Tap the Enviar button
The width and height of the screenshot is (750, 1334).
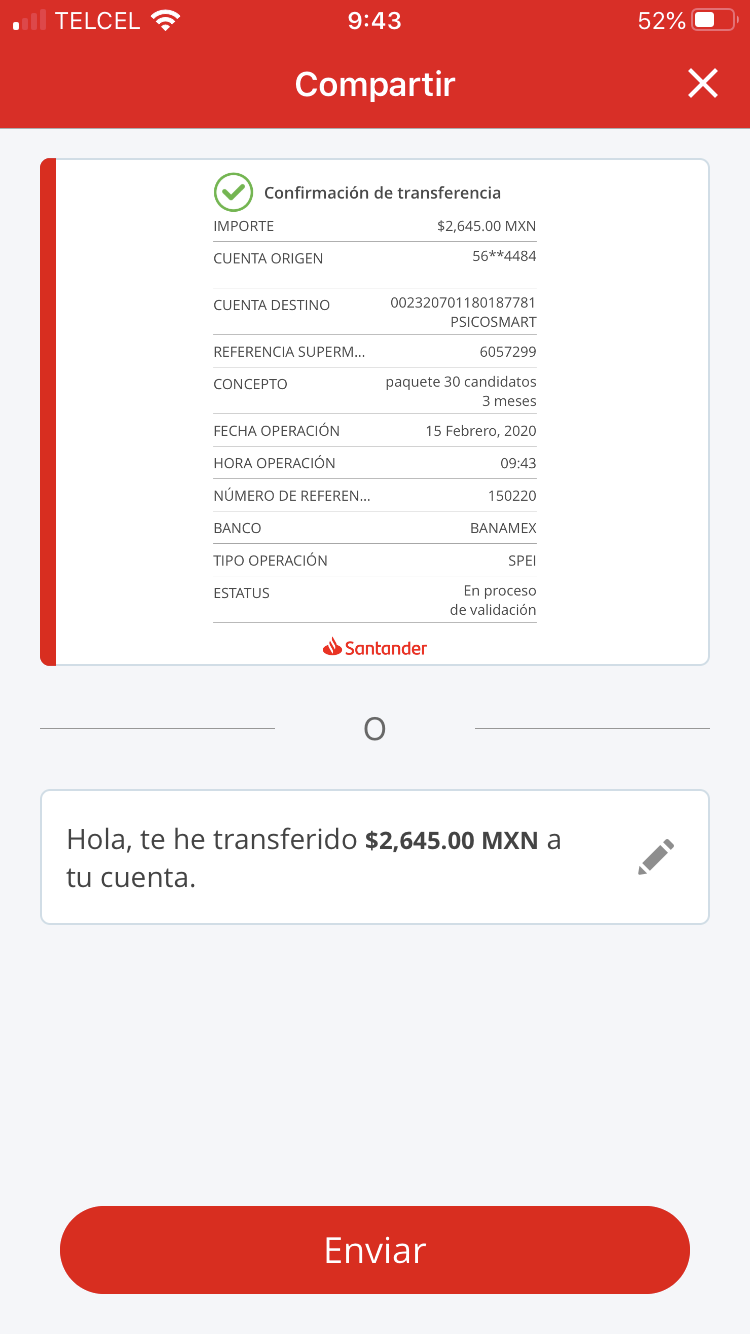pyautogui.click(x=375, y=1250)
